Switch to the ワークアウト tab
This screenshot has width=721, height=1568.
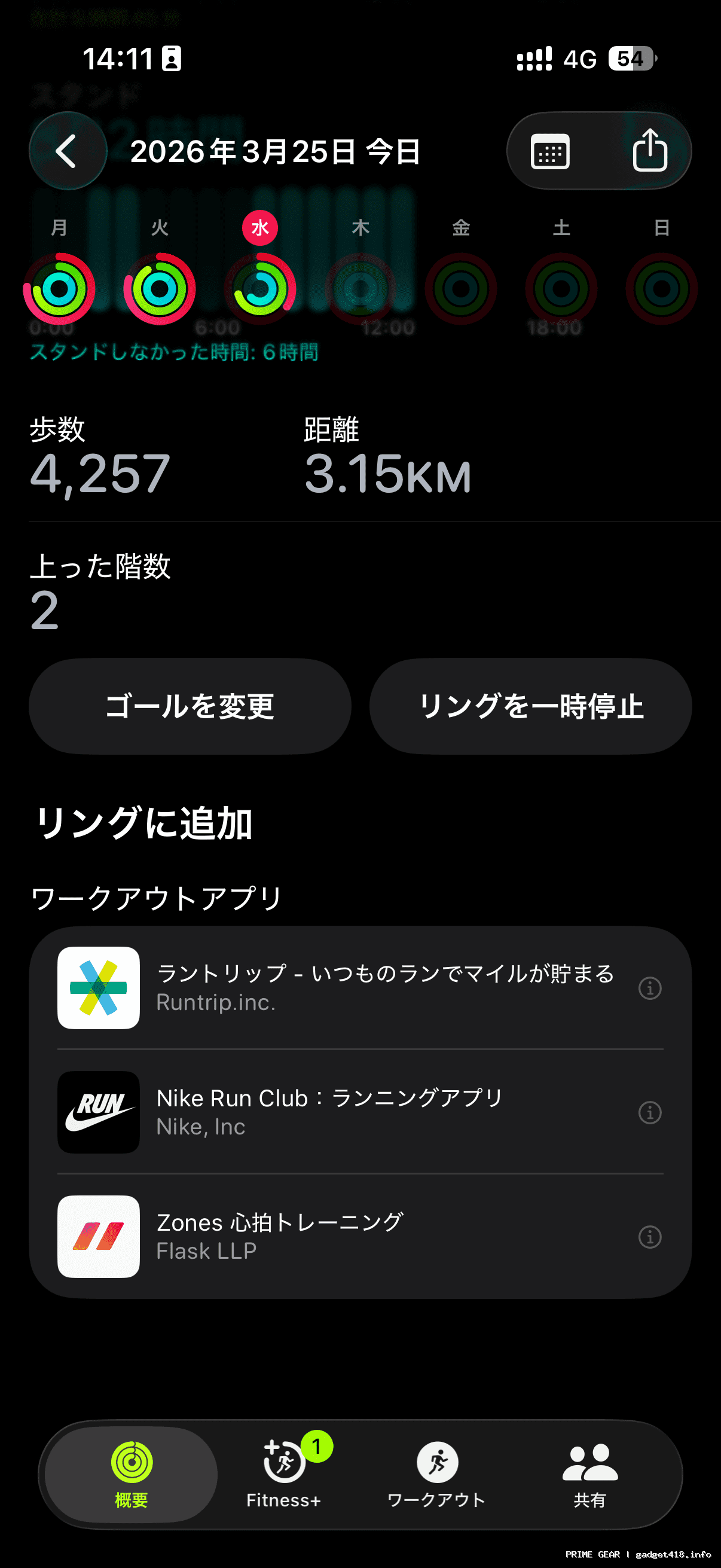(x=437, y=1474)
